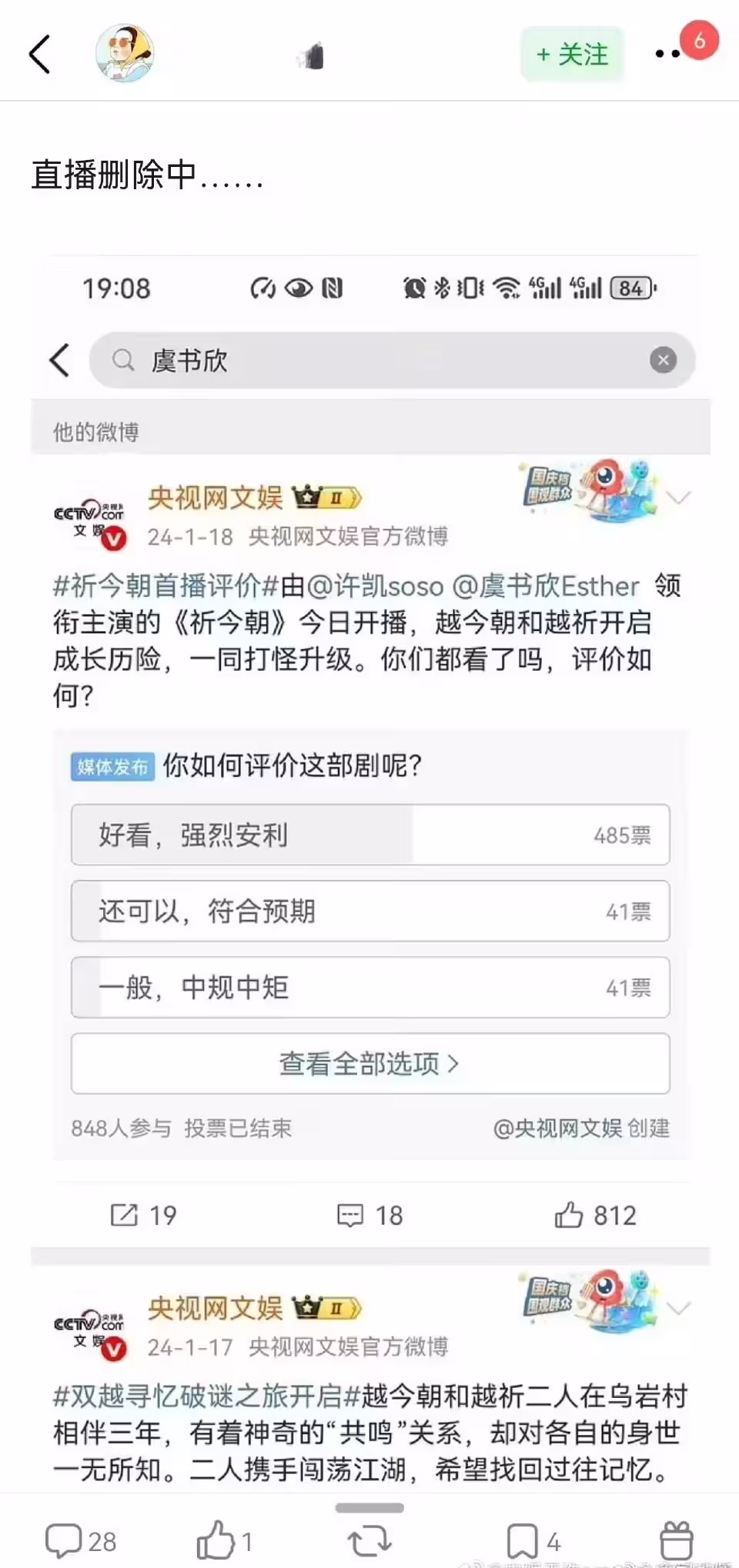739x1568 pixels.
Task: Open the gift icon in the bottom bar
Action: pos(677,1541)
